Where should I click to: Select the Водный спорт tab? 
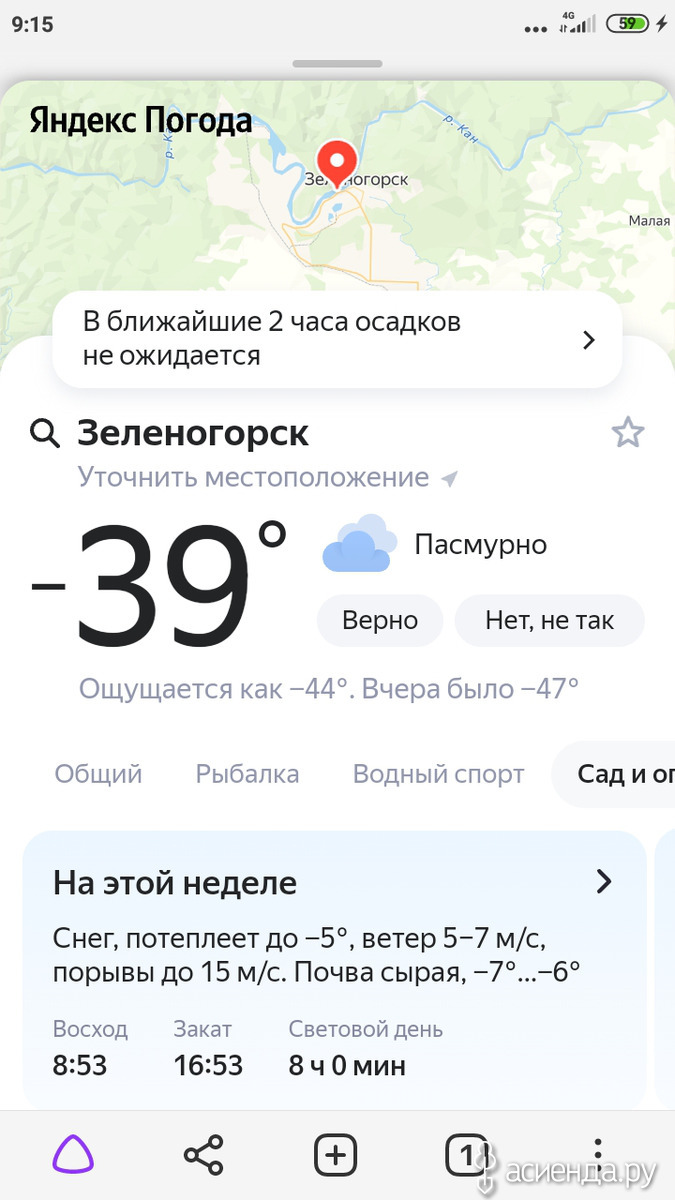pos(438,774)
